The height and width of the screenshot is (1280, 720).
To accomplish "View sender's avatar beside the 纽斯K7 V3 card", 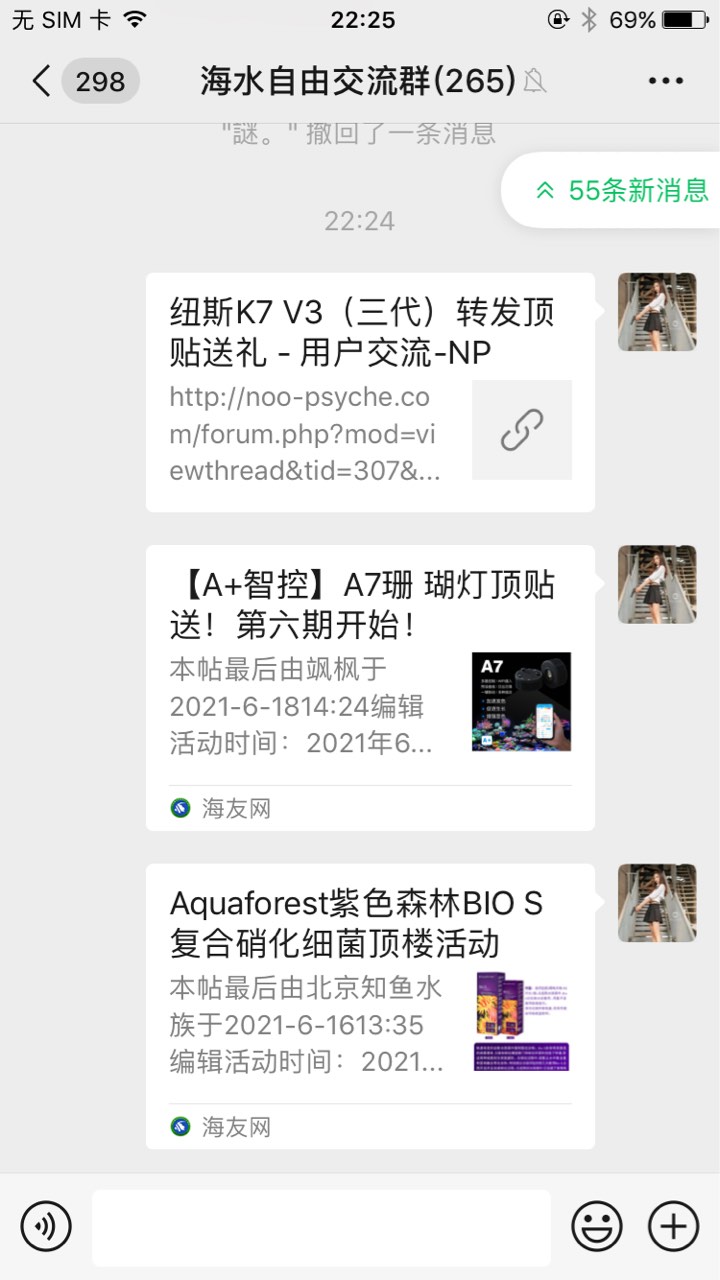I will click(657, 312).
